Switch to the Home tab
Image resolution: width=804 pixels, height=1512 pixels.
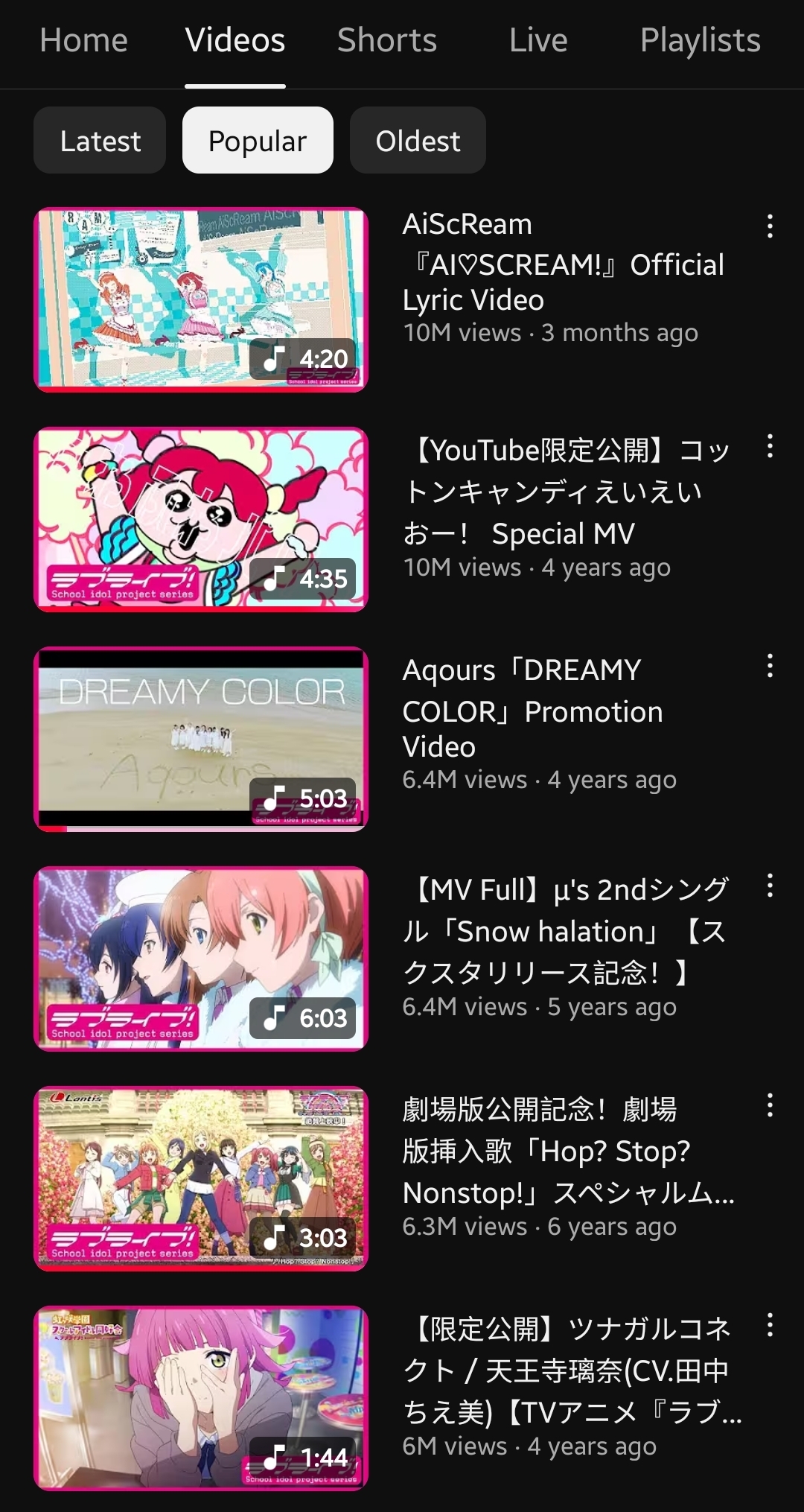[x=83, y=40]
